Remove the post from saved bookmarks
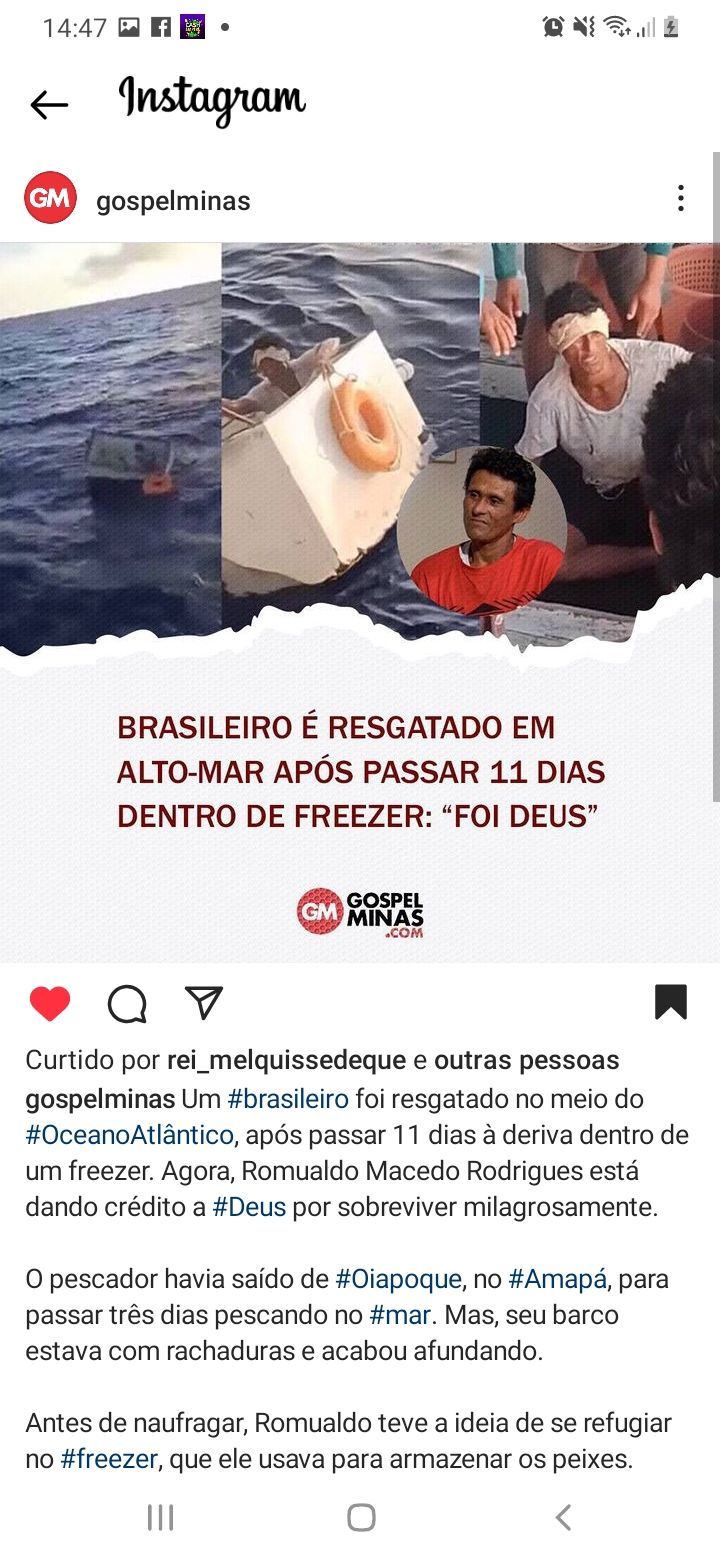 671,1002
